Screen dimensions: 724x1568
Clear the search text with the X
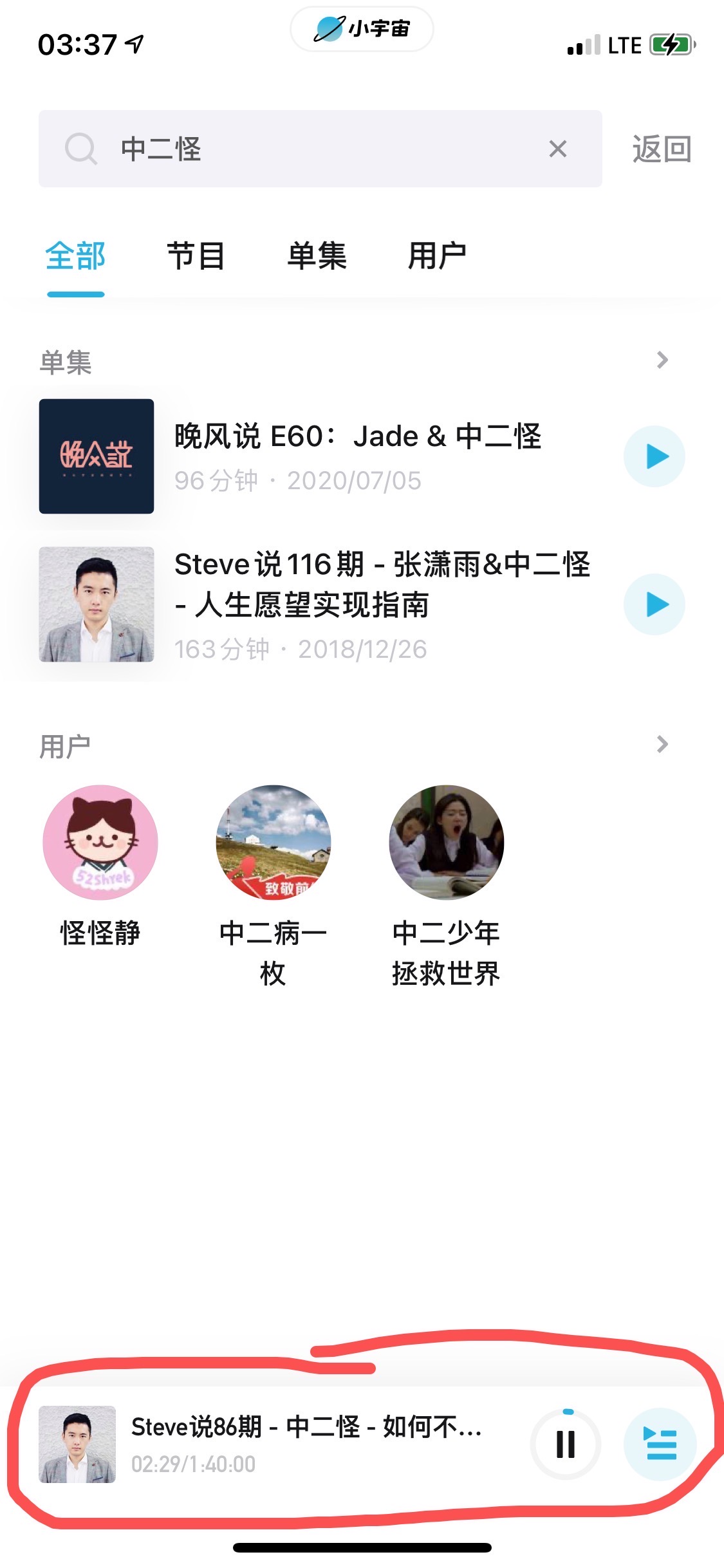[x=557, y=149]
